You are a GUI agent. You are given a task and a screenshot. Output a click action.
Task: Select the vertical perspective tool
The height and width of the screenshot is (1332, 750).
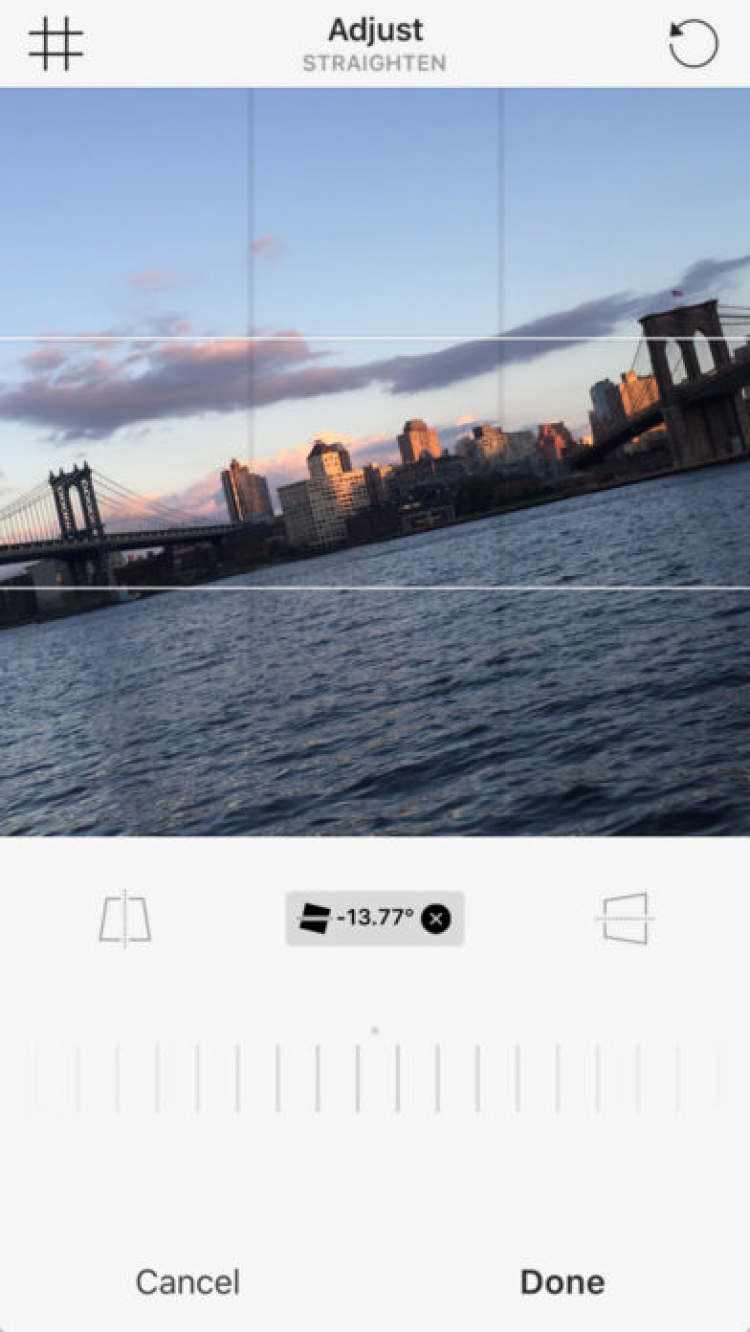point(125,919)
